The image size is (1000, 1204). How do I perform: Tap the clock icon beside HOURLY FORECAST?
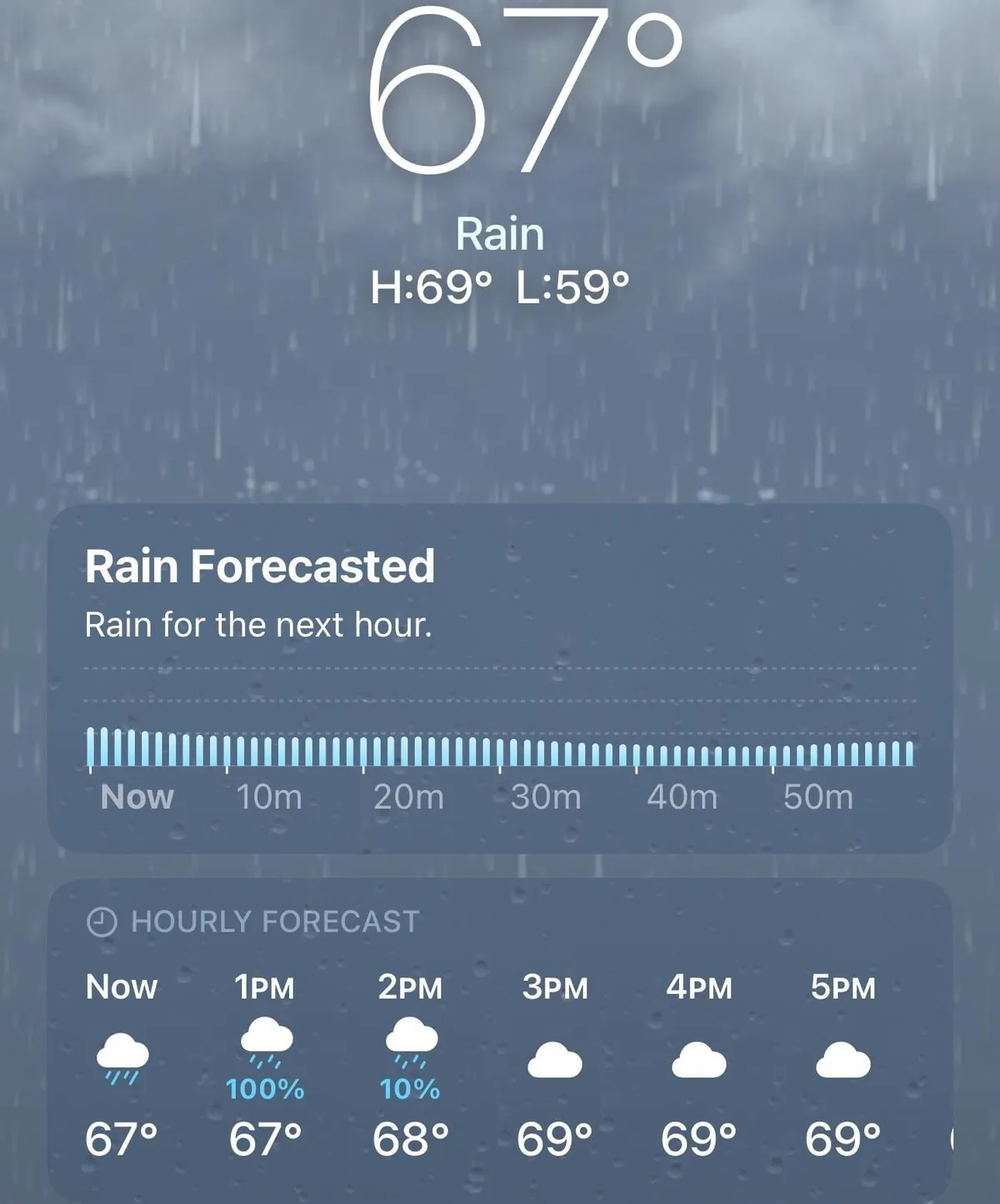(101, 922)
